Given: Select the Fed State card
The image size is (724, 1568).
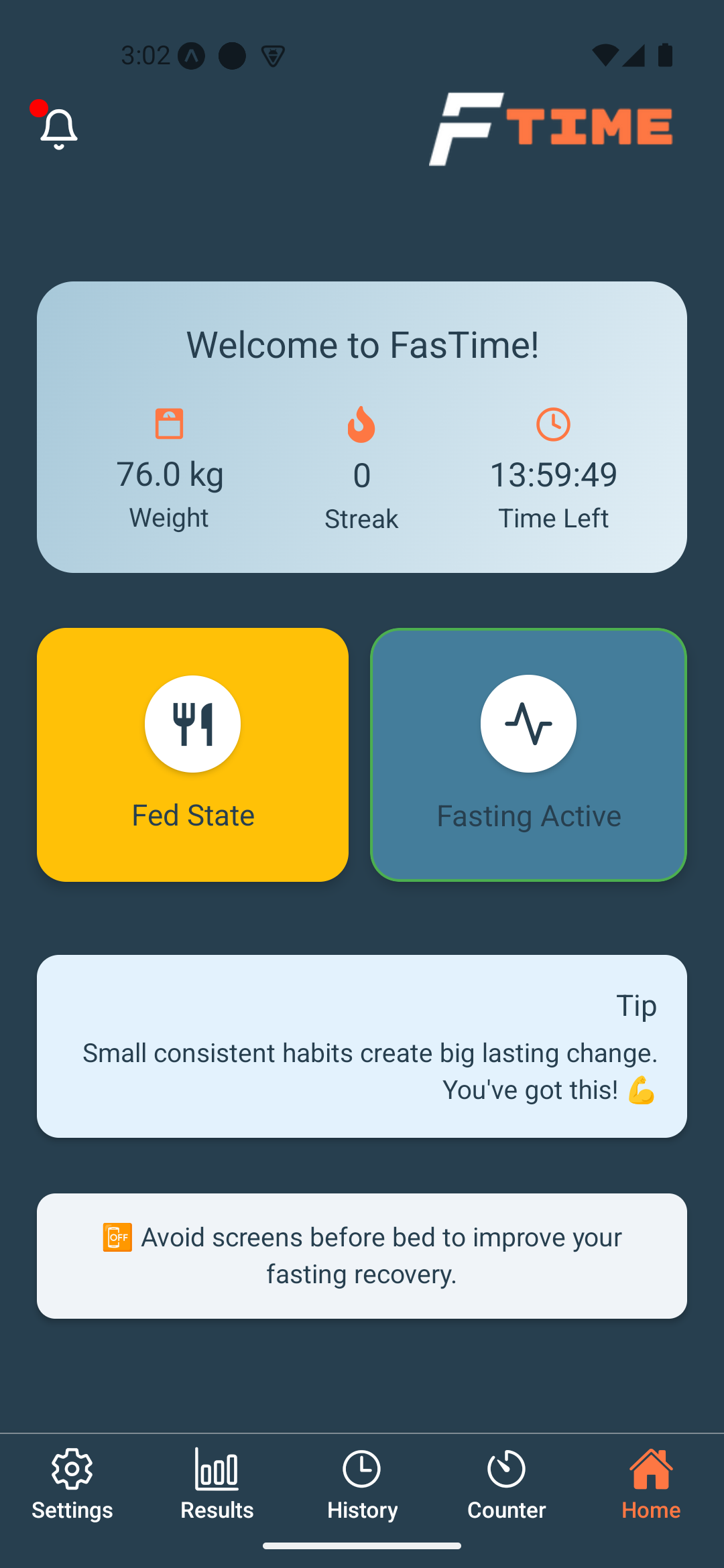Looking at the screenshot, I should pyautogui.click(x=192, y=755).
